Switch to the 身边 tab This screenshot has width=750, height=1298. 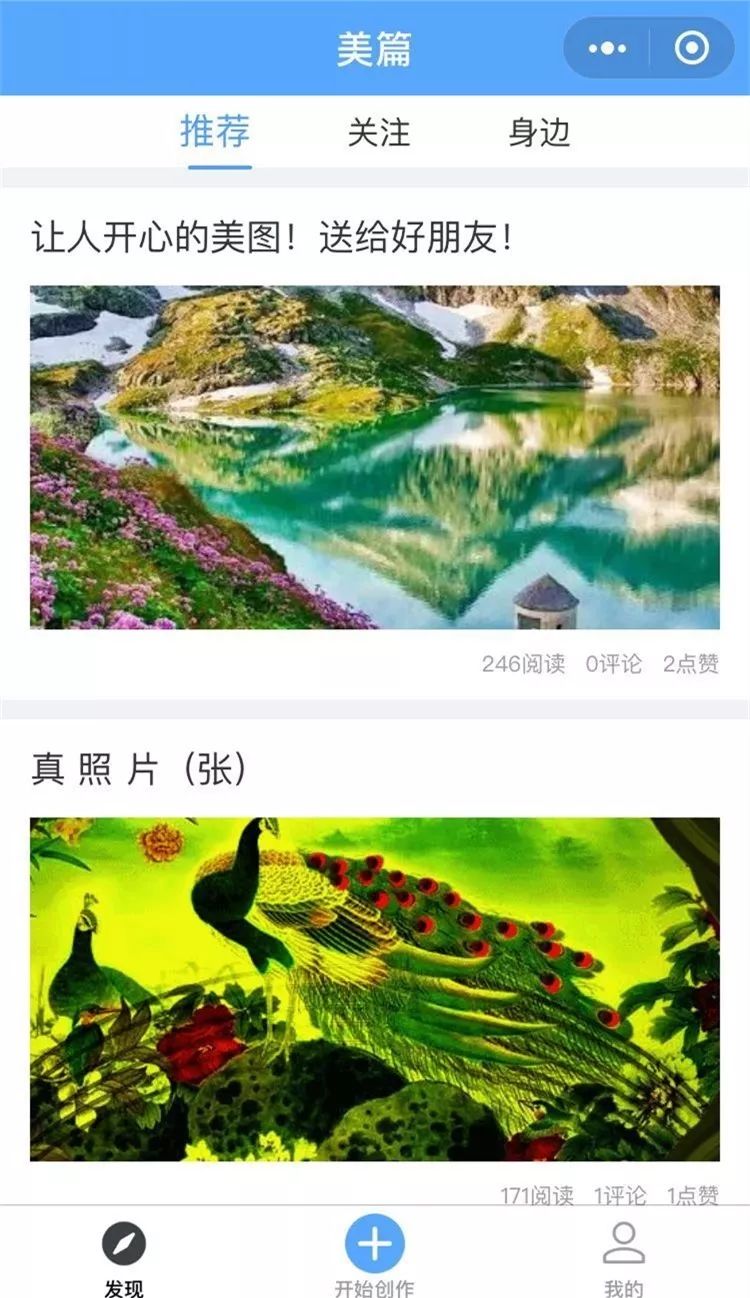click(x=539, y=132)
